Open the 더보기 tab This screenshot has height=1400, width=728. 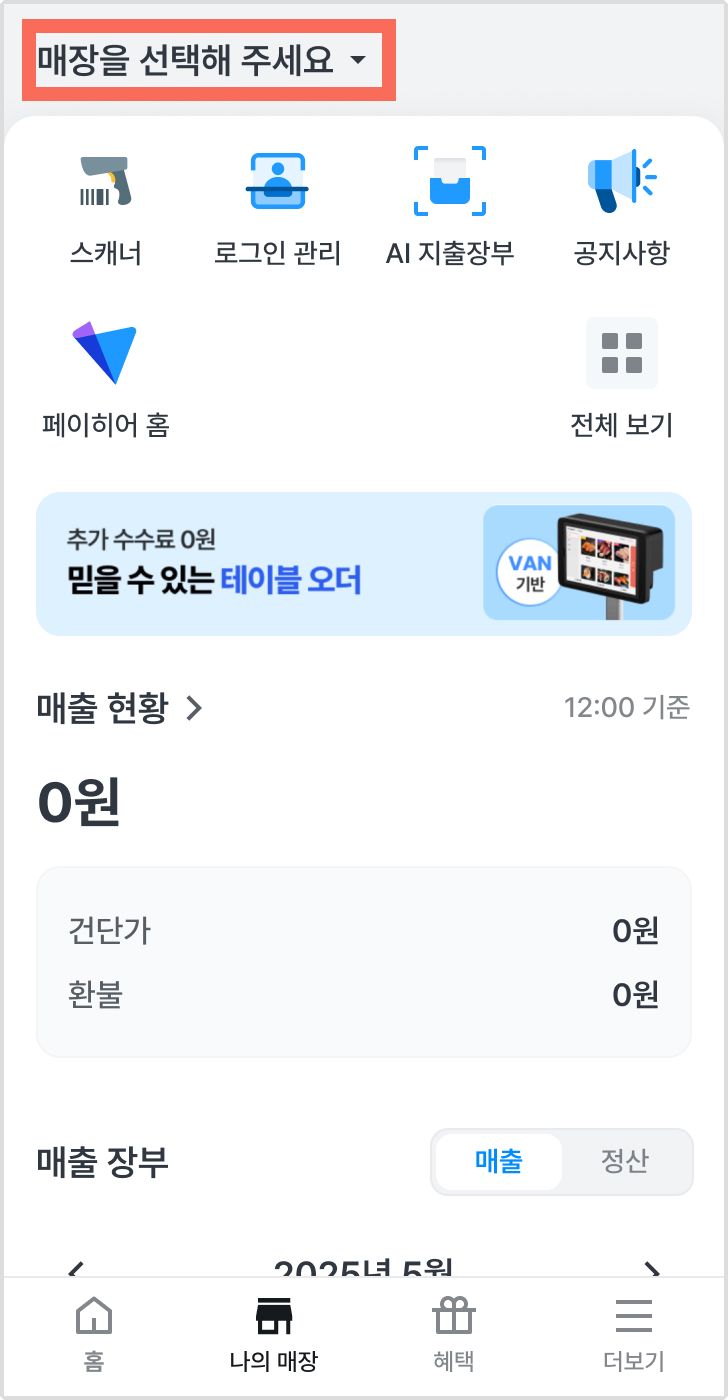[634, 1334]
